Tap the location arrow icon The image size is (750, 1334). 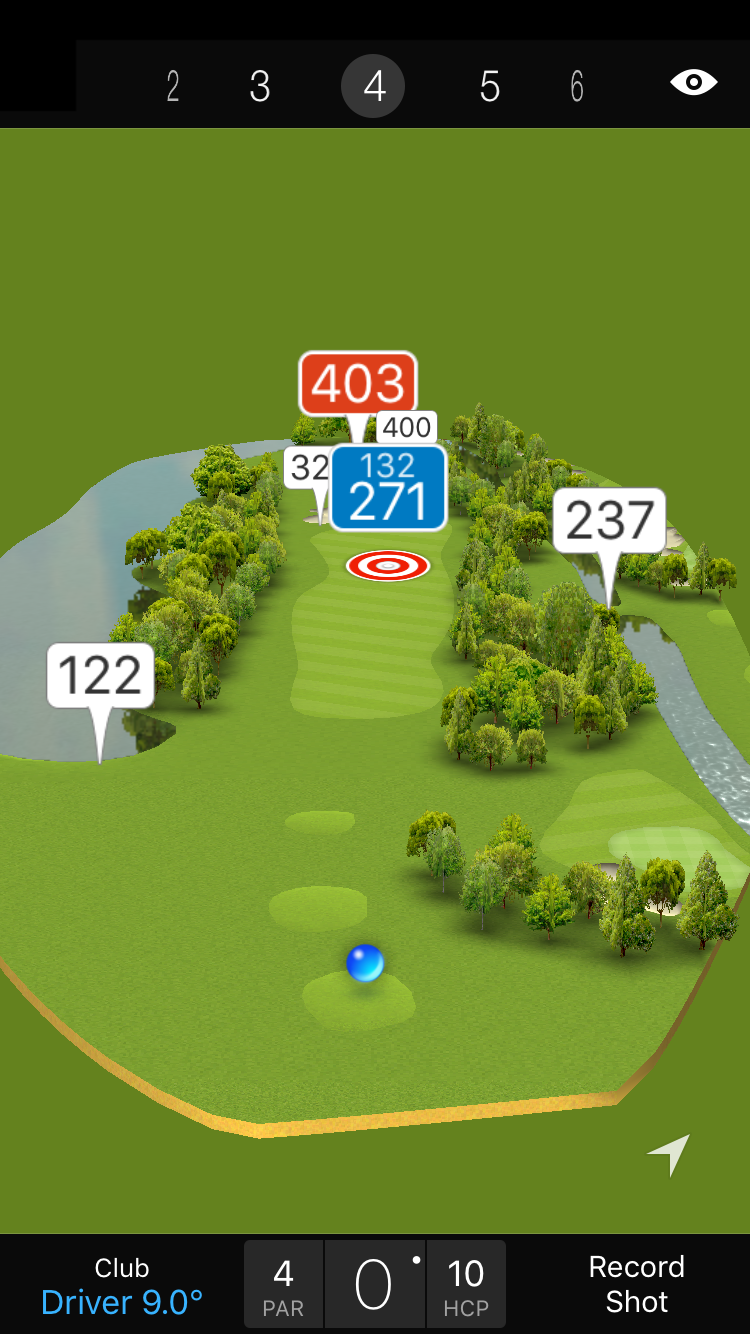669,1154
